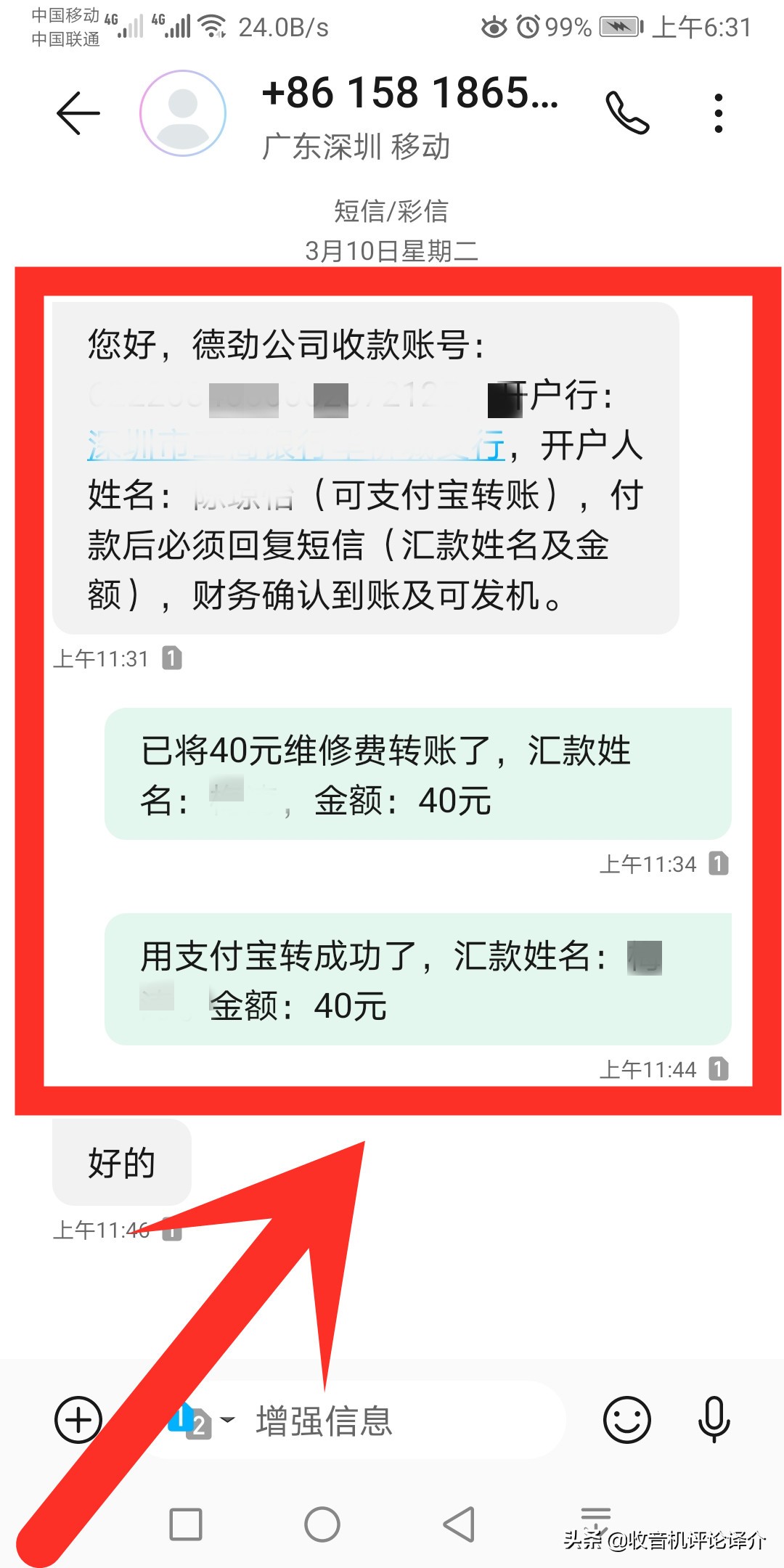Tap the back arrow to exit conversation

tap(78, 113)
